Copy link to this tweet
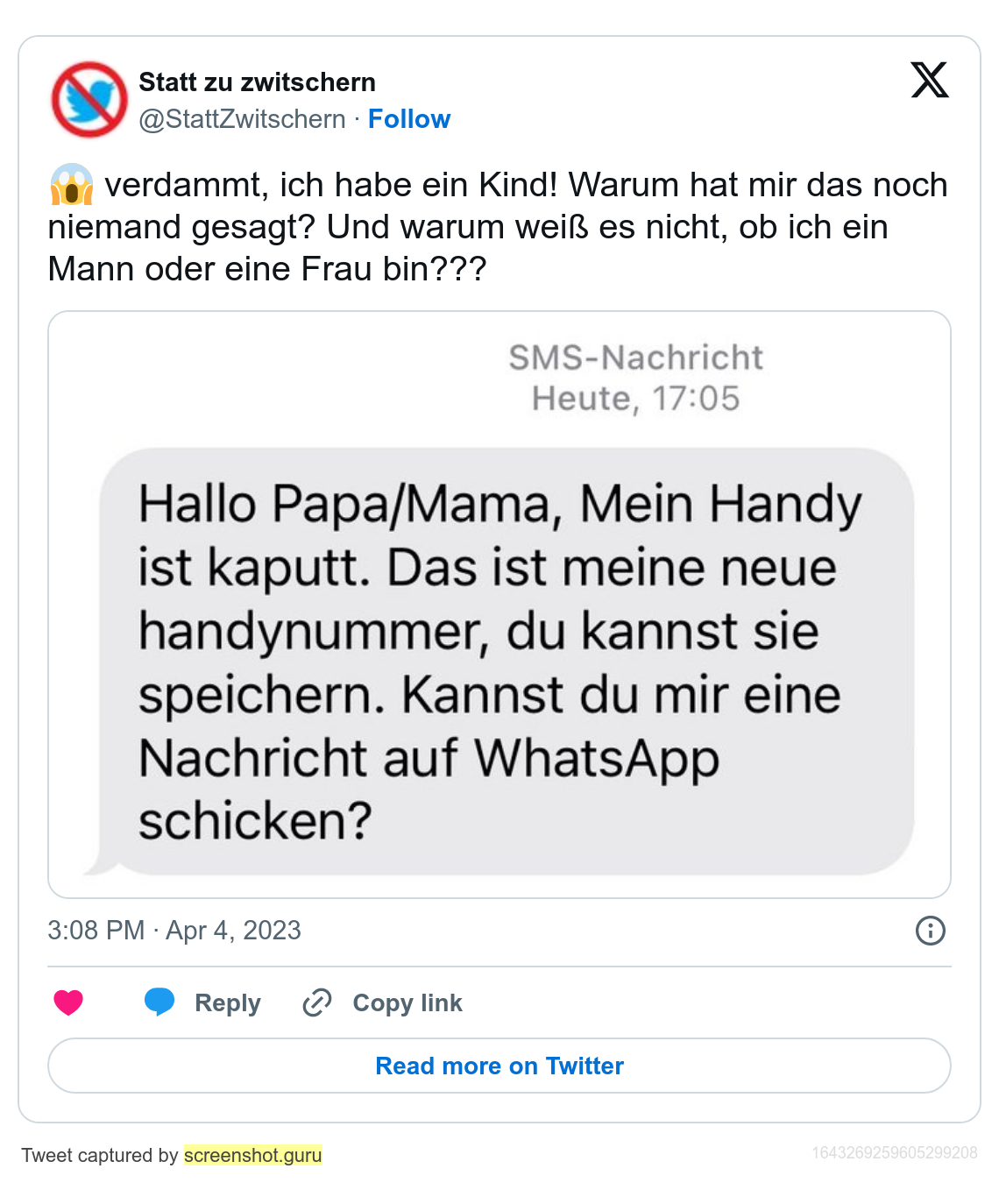Screen dimensions: 999x1204 click(x=383, y=1002)
